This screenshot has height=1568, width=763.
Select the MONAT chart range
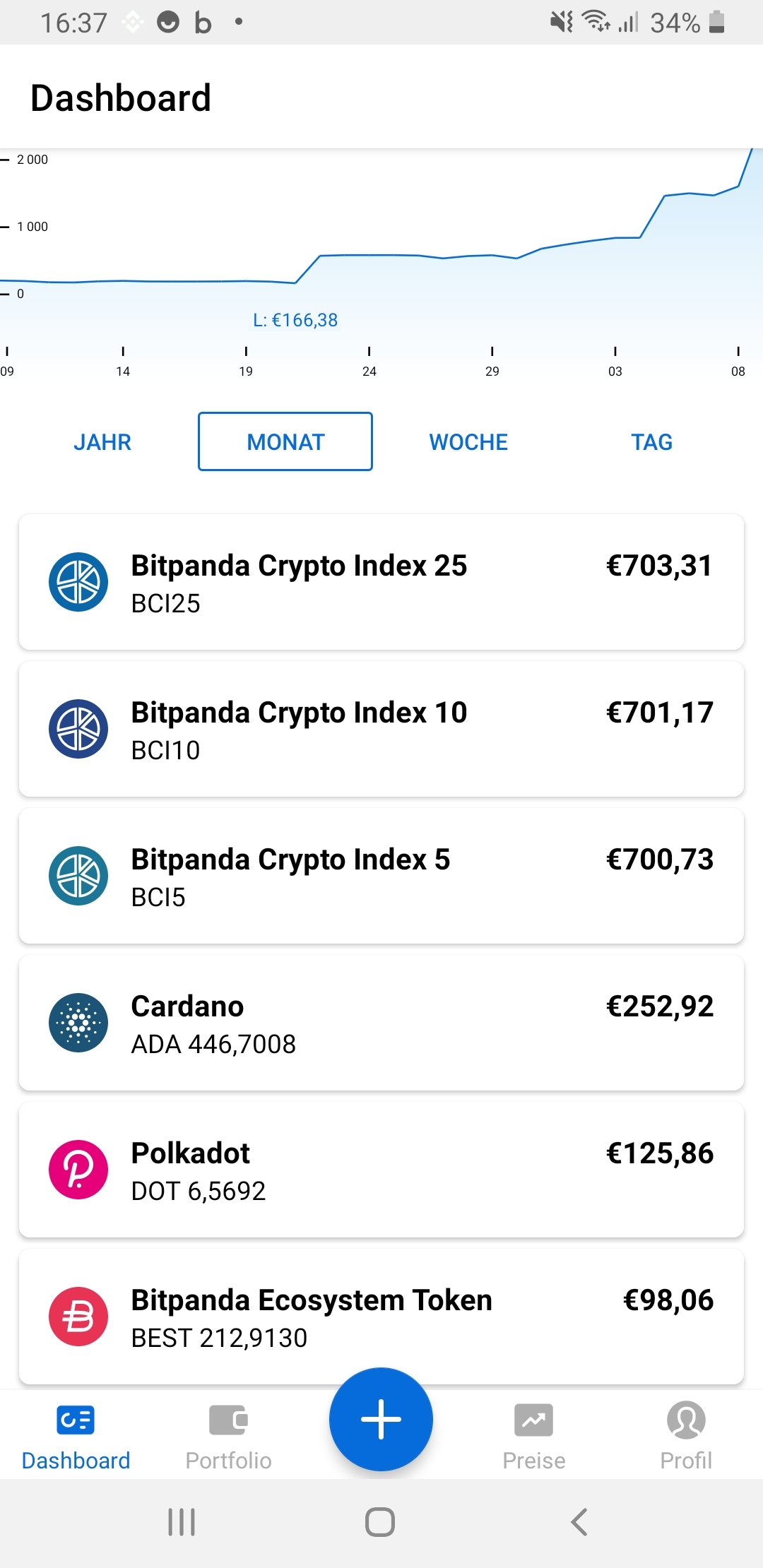pos(285,442)
